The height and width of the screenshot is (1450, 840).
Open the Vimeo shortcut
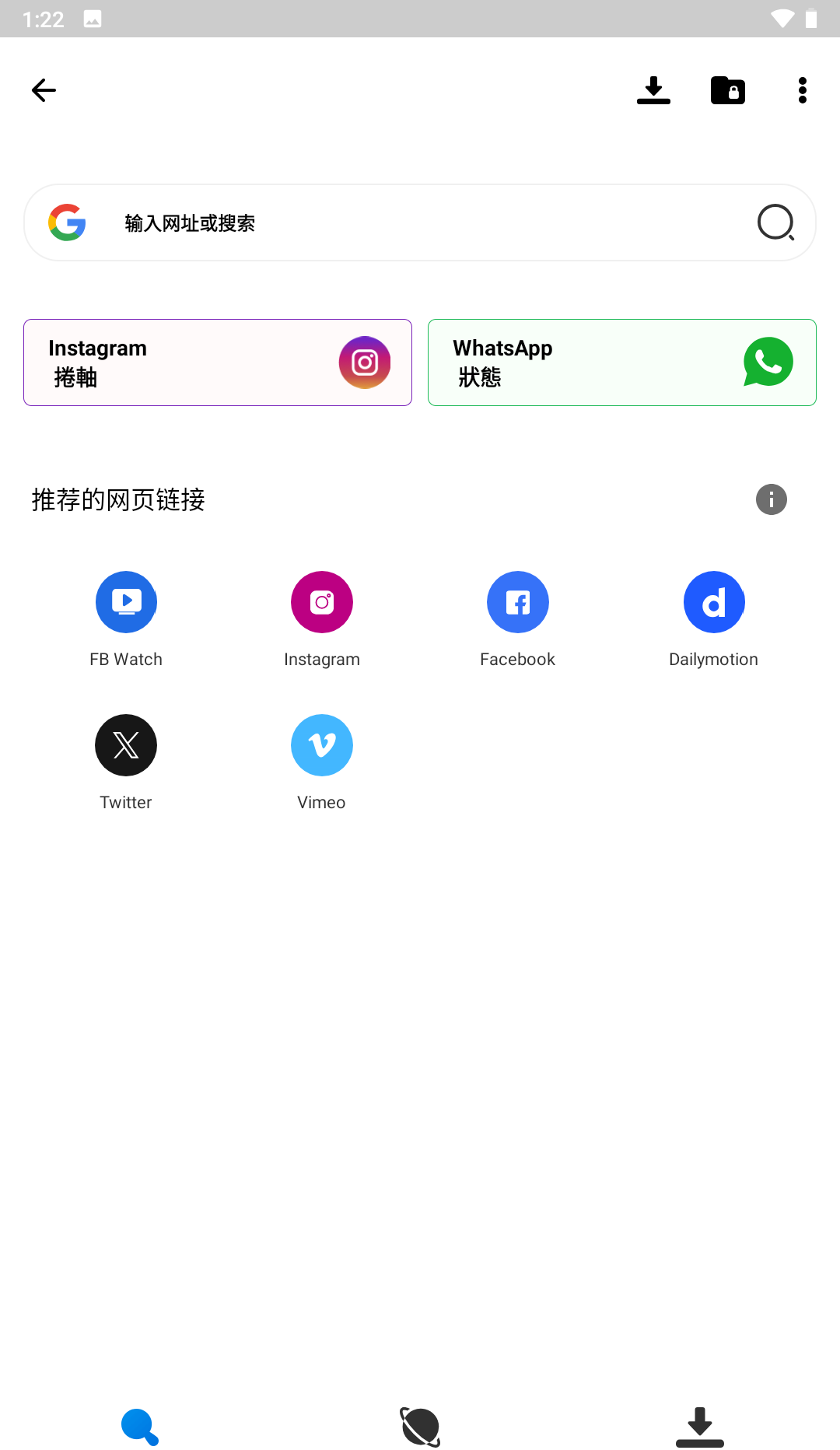(x=322, y=746)
